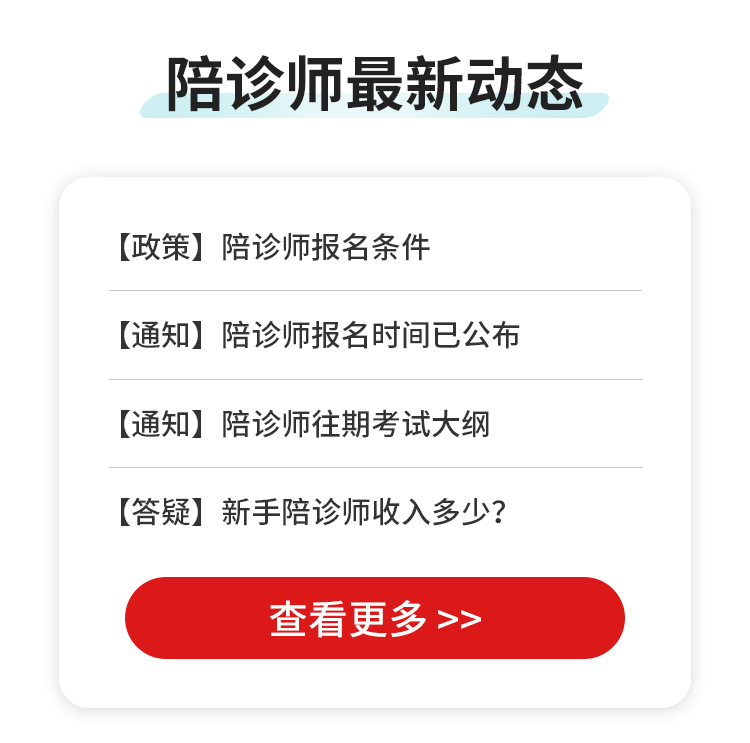Open the 陪诊师报名条件 policy article

click(270, 247)
